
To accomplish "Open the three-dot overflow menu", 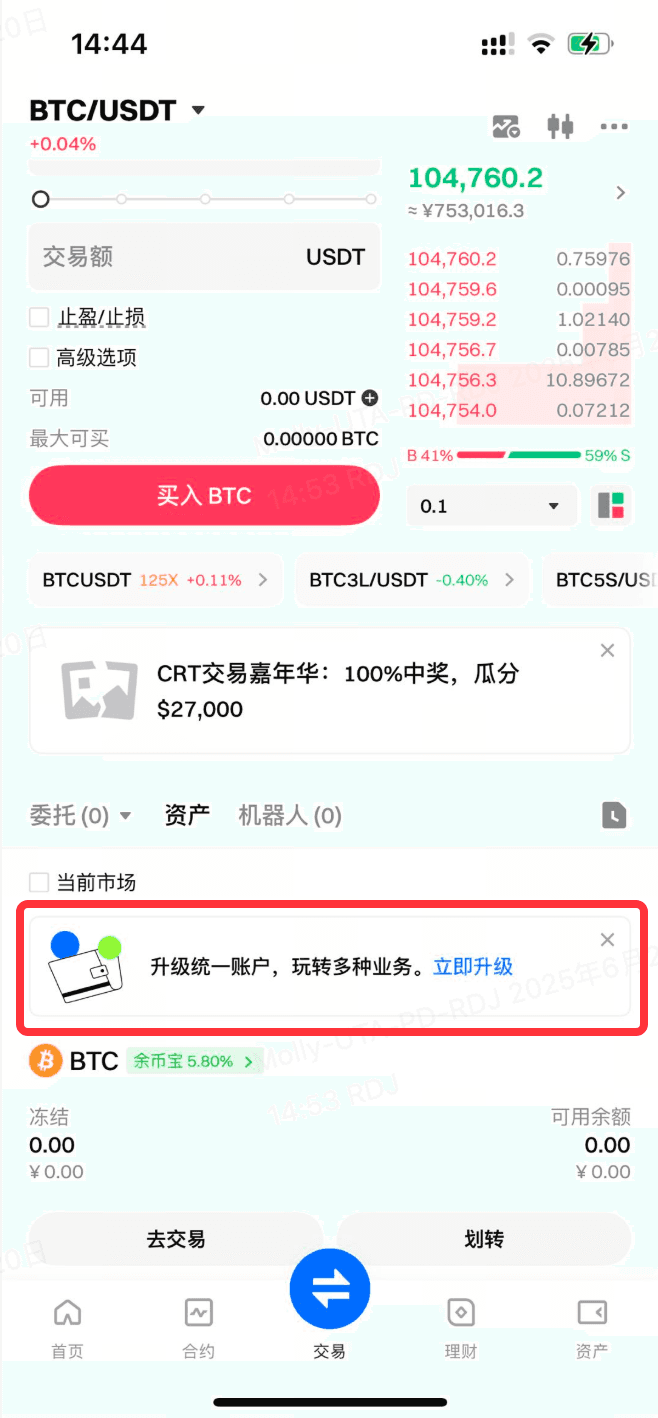I will click(613, 127).
